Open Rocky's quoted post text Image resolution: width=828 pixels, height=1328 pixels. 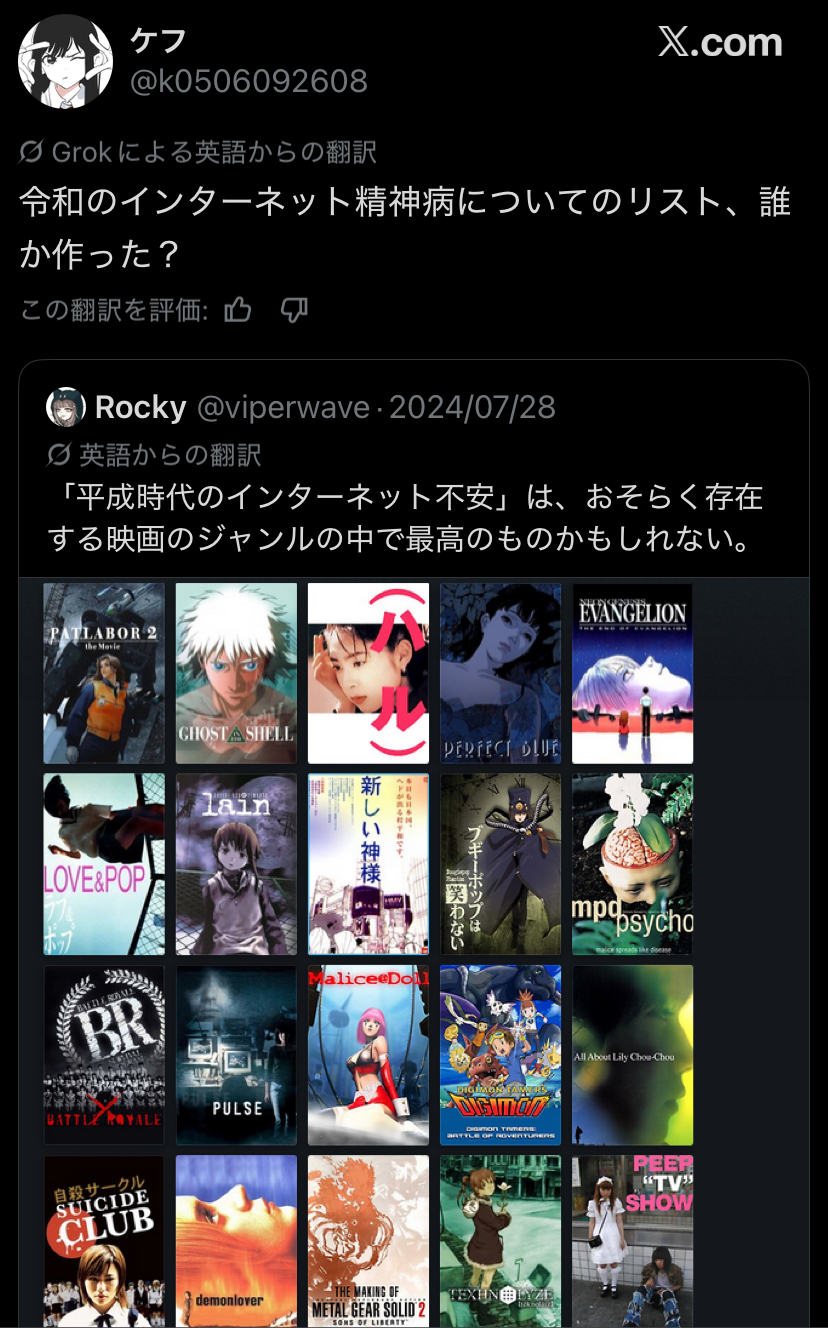[405, 518]
